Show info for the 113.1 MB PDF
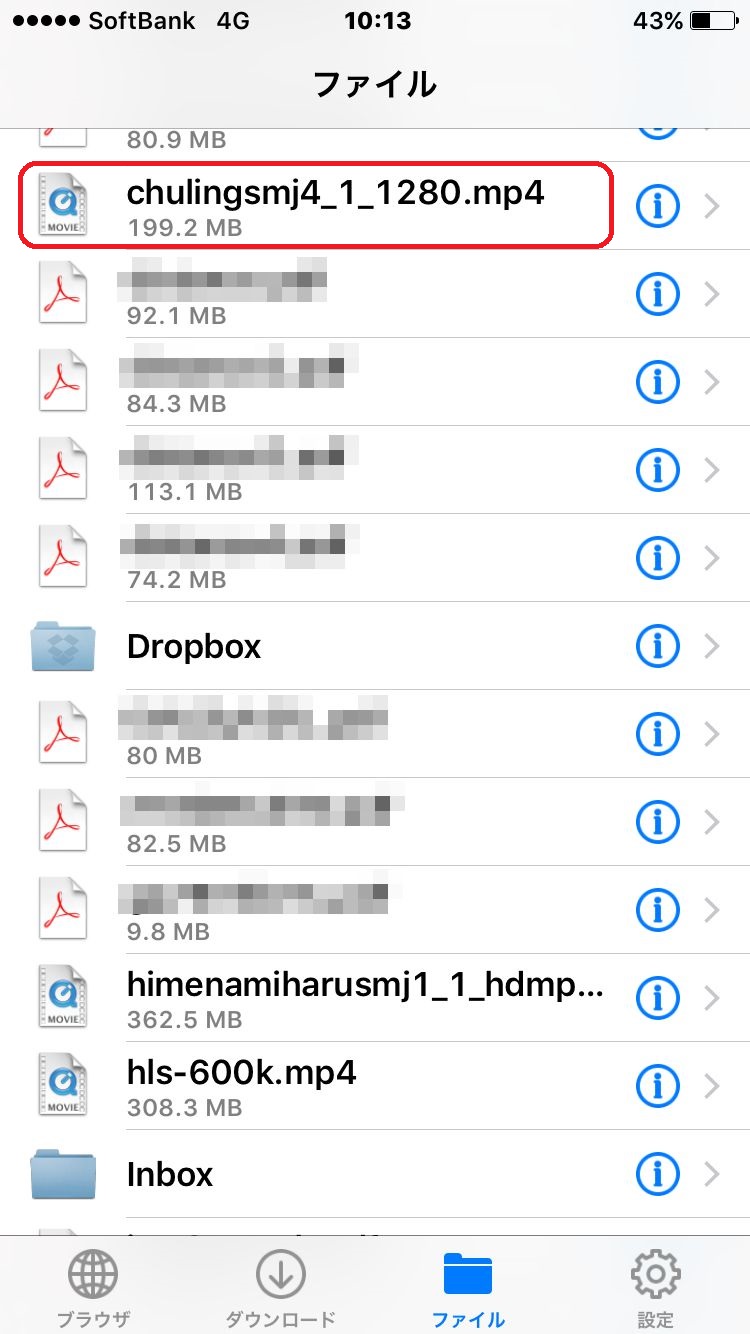This screenshot has height=1334, width=750. [658, 470]
